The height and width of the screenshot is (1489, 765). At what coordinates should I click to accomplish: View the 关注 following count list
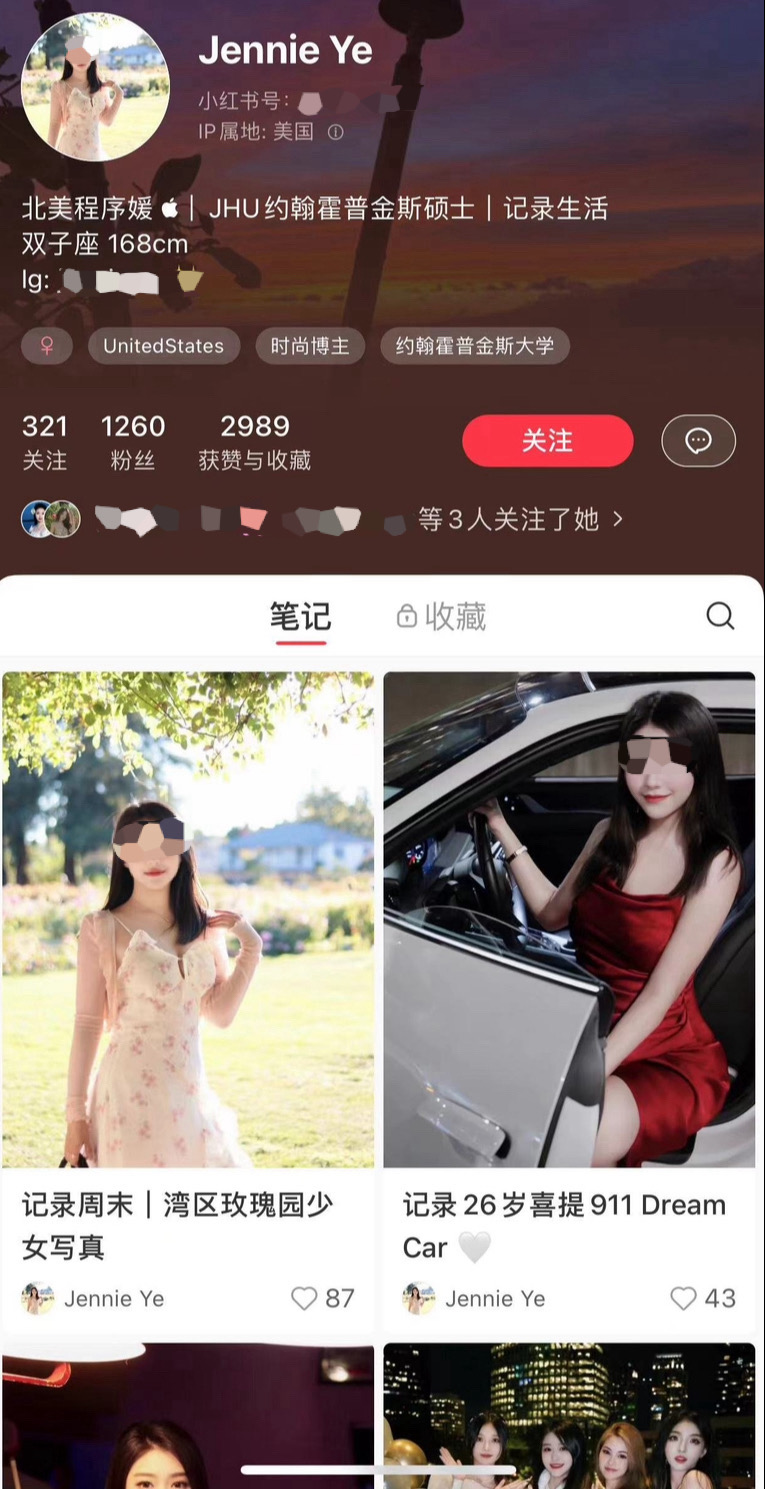pyautogui.click(x=44, y=442)
